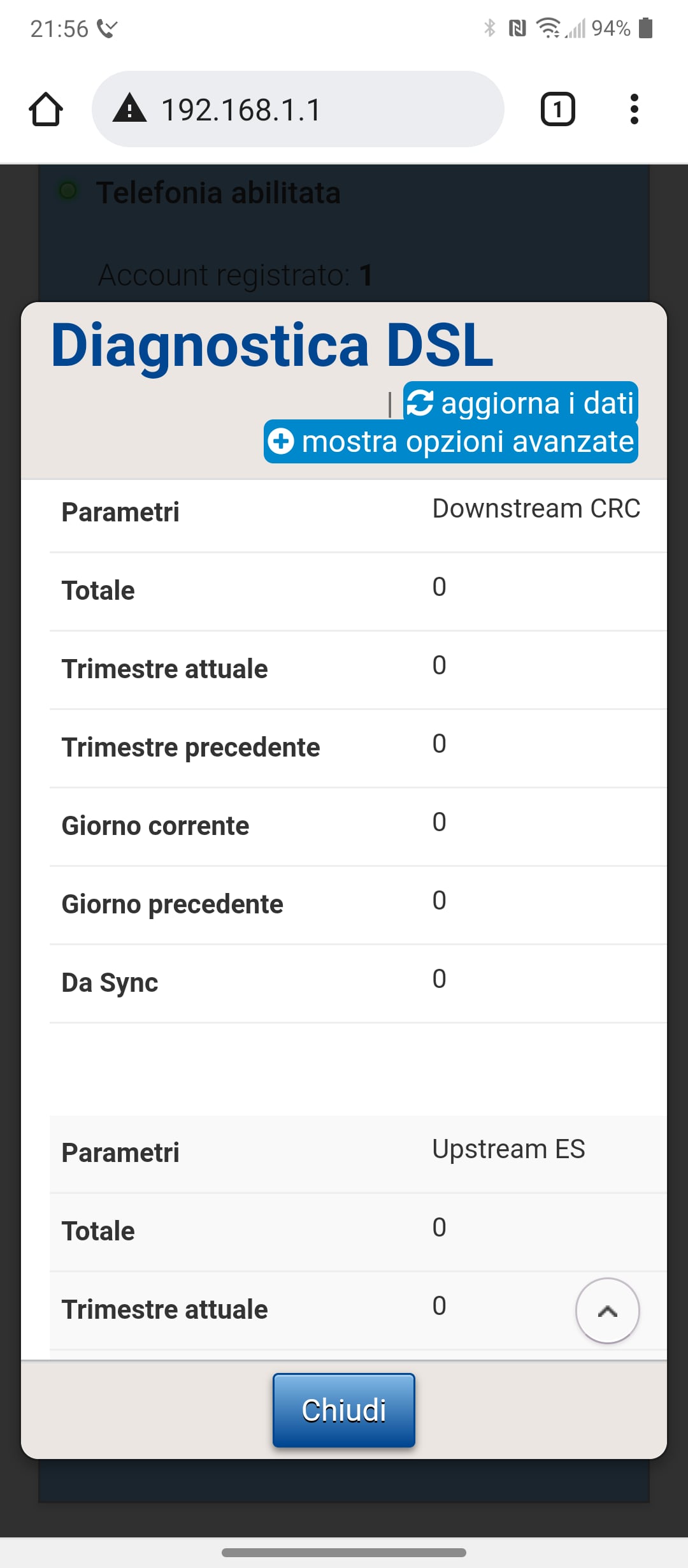Viewport: 688px width, 1568px height.
Task: Close the dialog with Chiudi
Action: 344,1410
